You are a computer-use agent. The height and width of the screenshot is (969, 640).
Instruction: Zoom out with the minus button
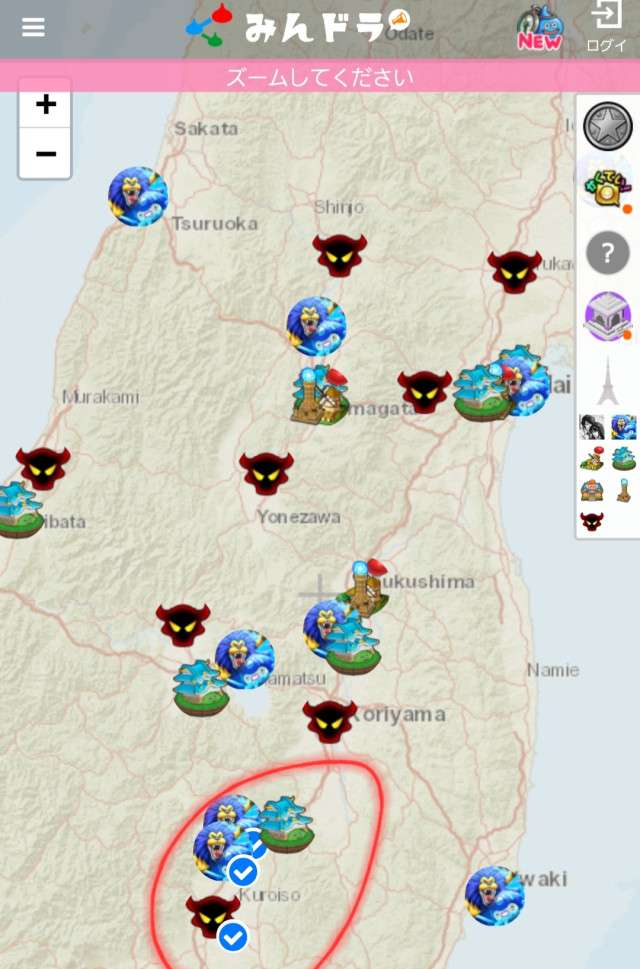click(x=45, y=153)
